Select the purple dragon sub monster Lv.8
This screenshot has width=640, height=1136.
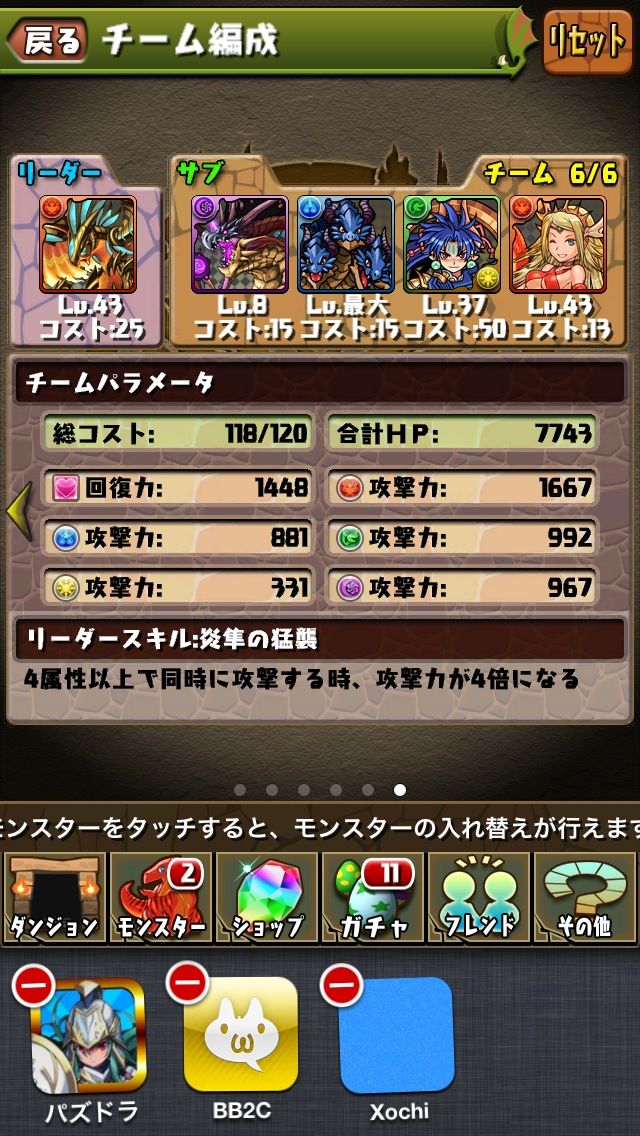(x=240, y=243)
